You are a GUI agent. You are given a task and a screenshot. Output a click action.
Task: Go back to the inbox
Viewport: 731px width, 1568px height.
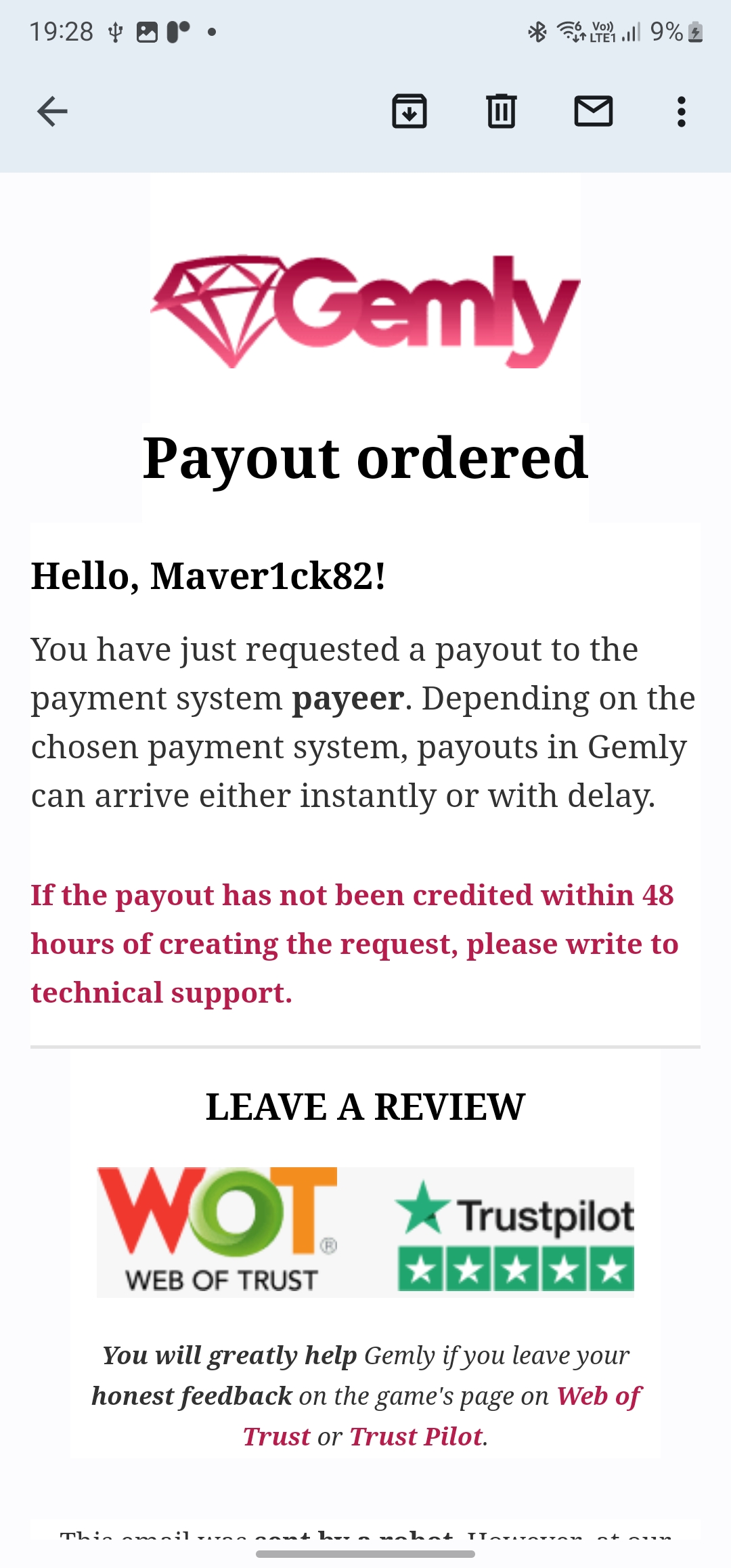(52, 112)
